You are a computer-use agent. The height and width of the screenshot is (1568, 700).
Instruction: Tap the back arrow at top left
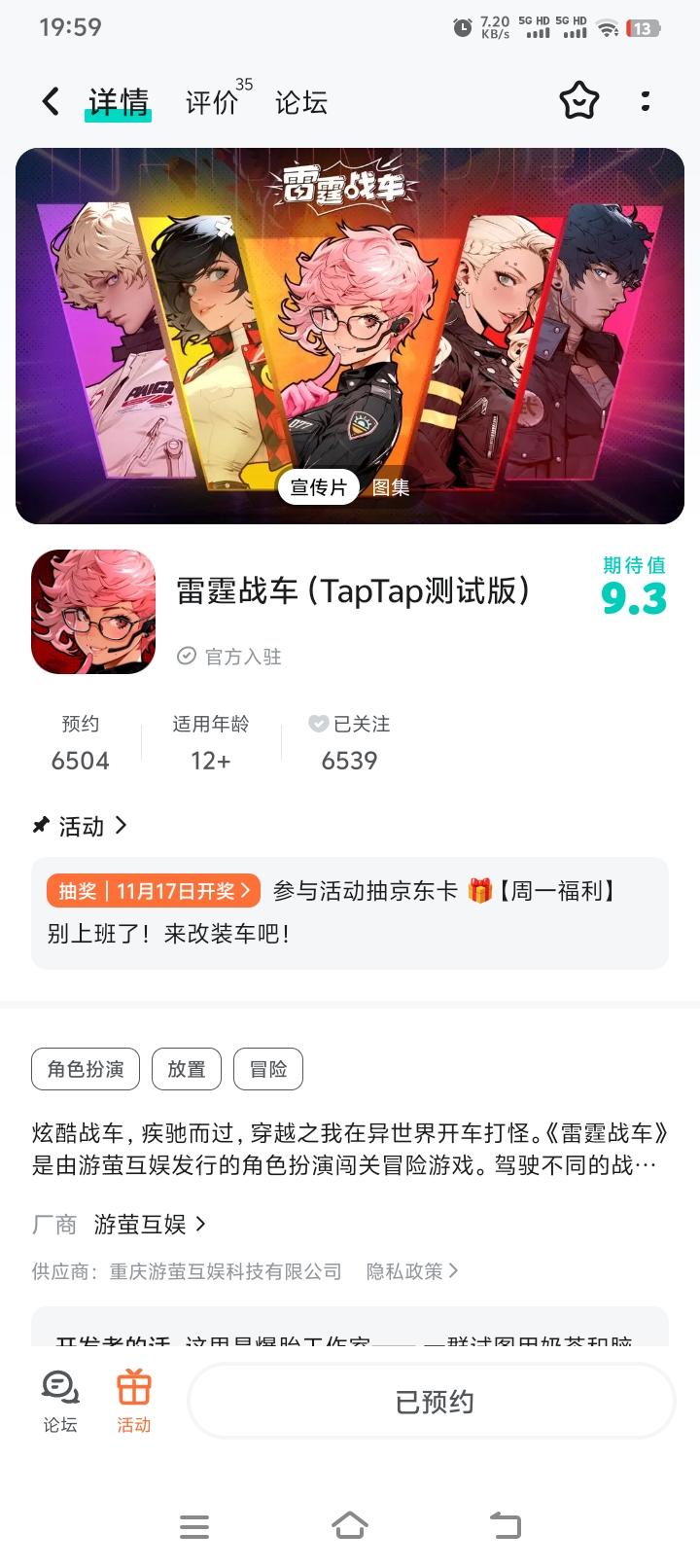coord(50,101)
